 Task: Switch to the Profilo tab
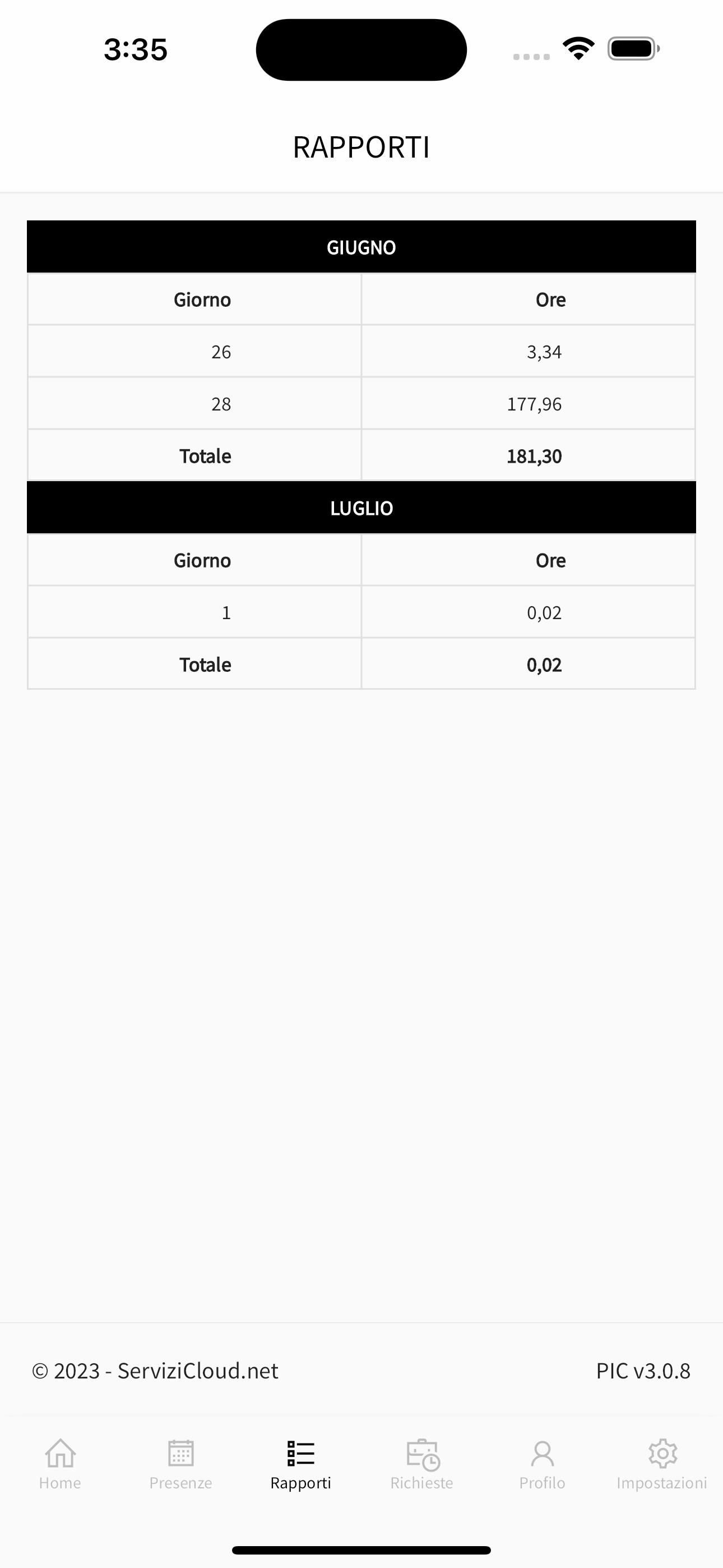coord(541,1463)
